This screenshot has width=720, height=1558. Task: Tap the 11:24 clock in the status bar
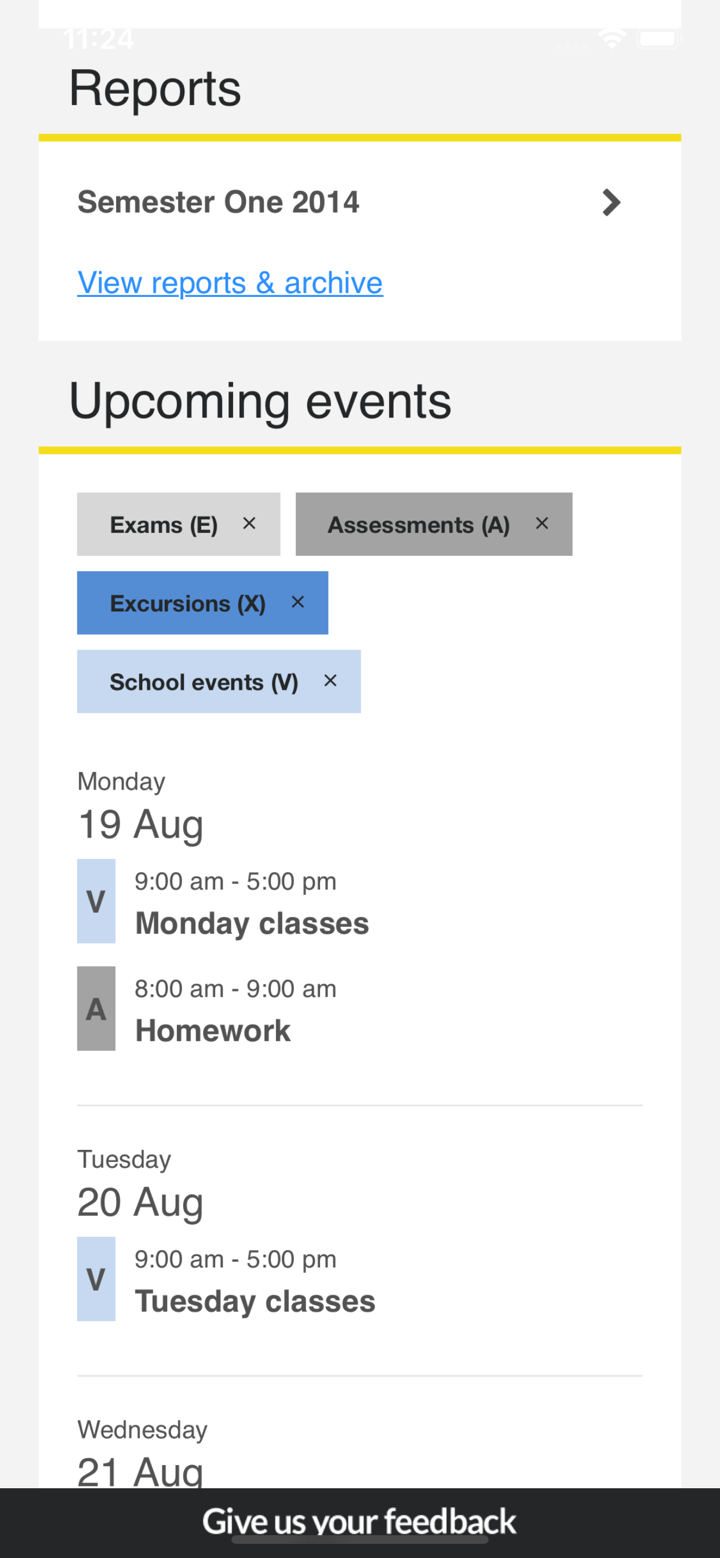(98, 40)
